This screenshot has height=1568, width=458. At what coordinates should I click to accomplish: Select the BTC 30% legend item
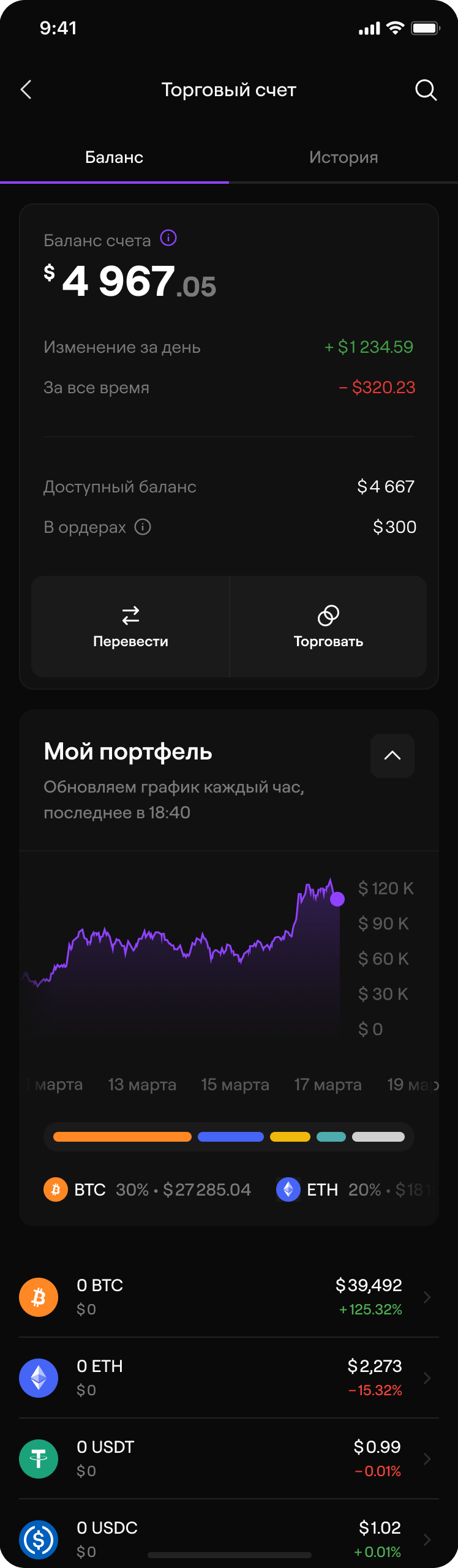click(x=148, y=1189)
